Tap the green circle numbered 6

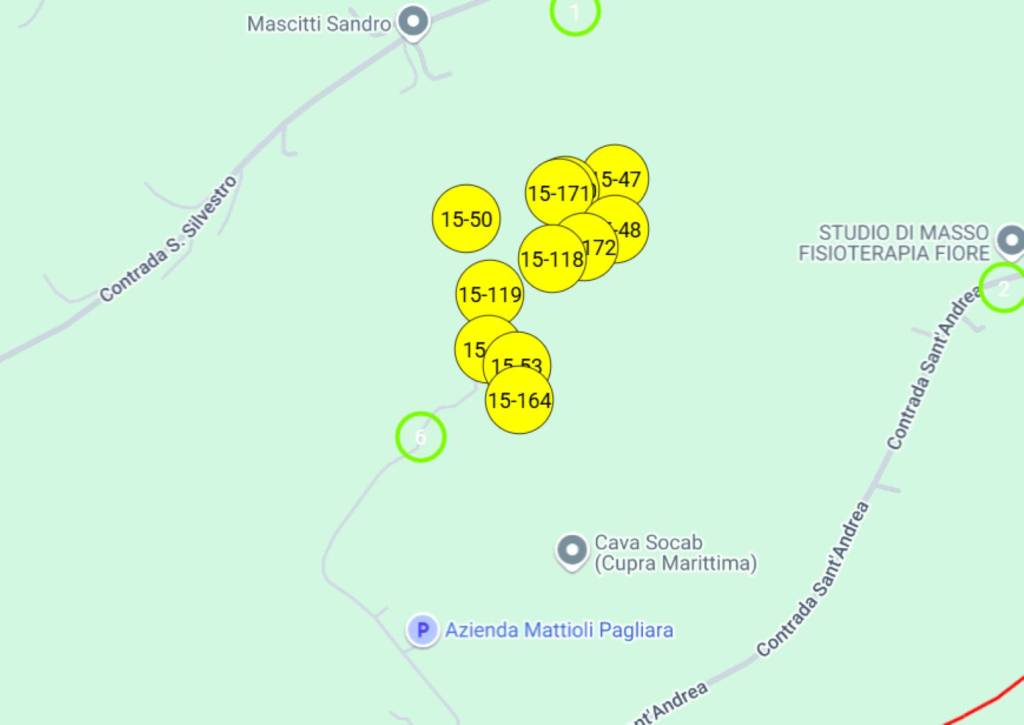(420, 437)
